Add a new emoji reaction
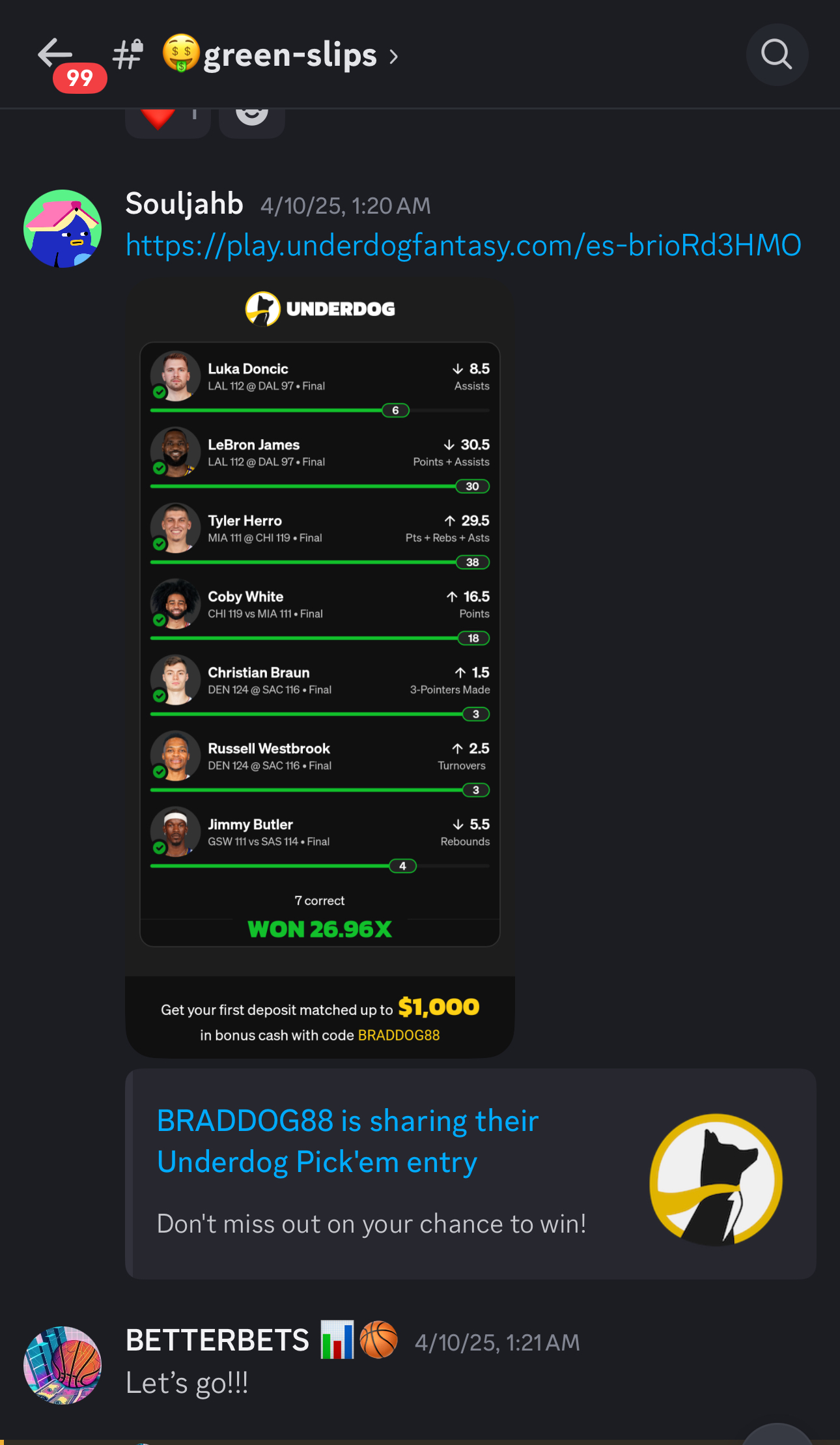Viewport: 840px width, 1445px height. 252,119
